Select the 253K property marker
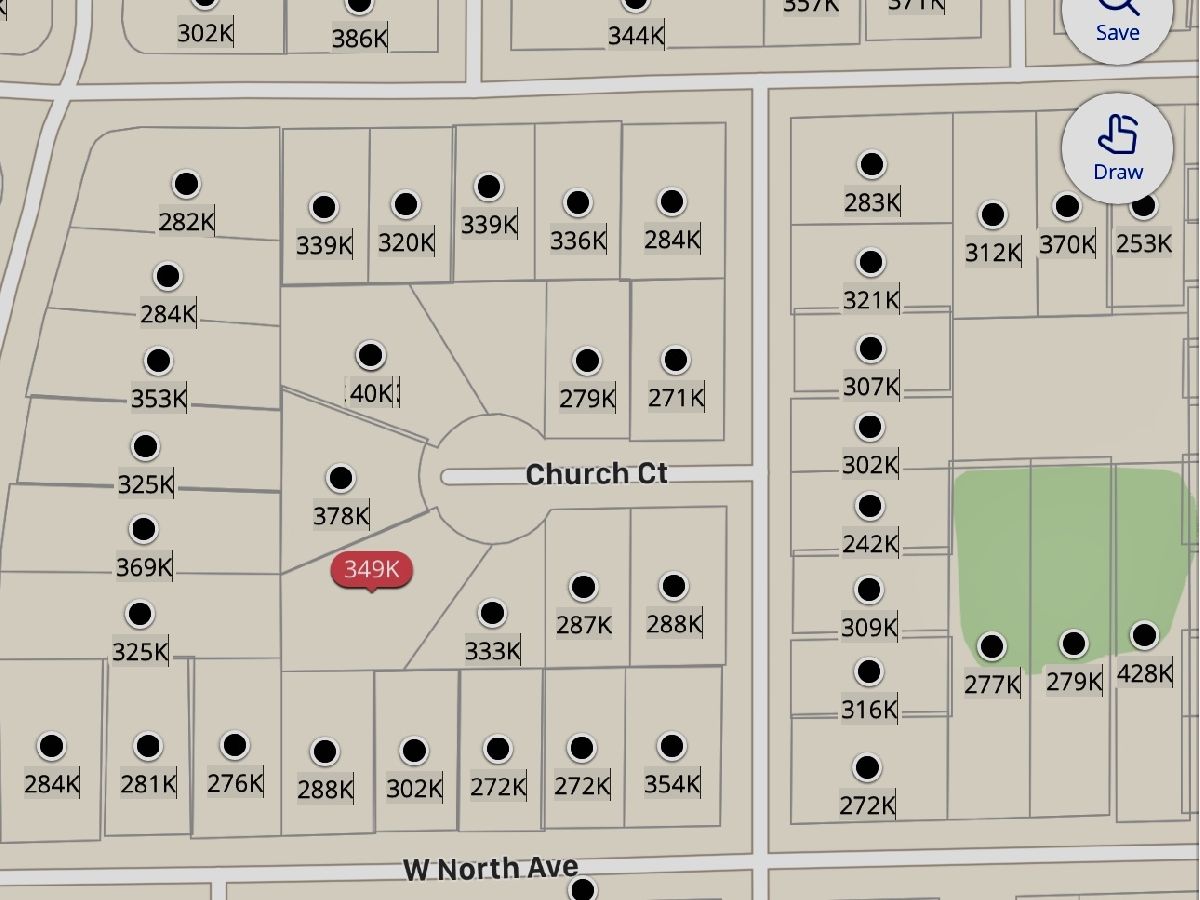 (x=1143, y=207)
